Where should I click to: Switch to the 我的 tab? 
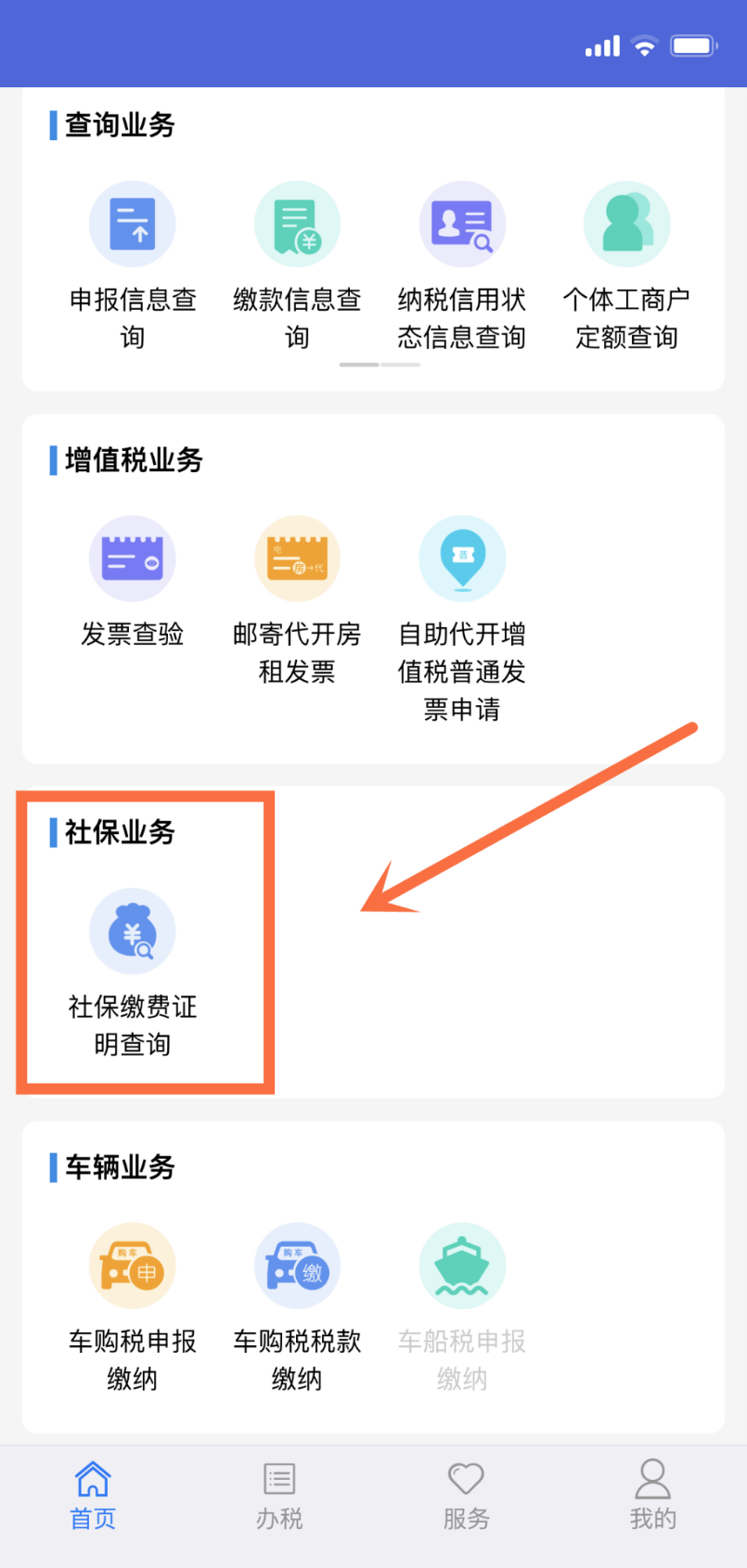pyautogui.click(x=652, y=1495)
